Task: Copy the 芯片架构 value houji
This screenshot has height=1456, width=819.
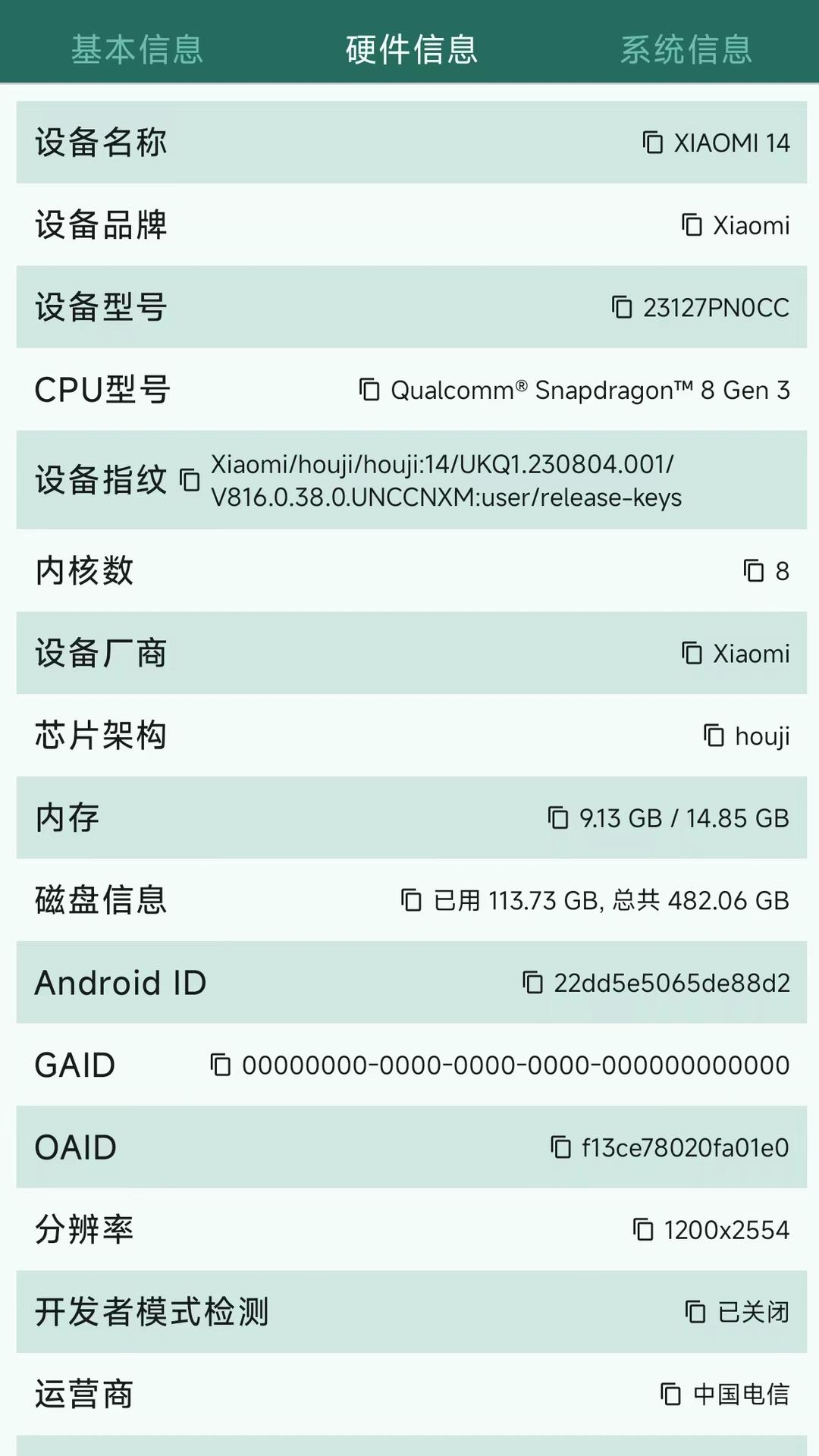Action: (x=714, y=736)
